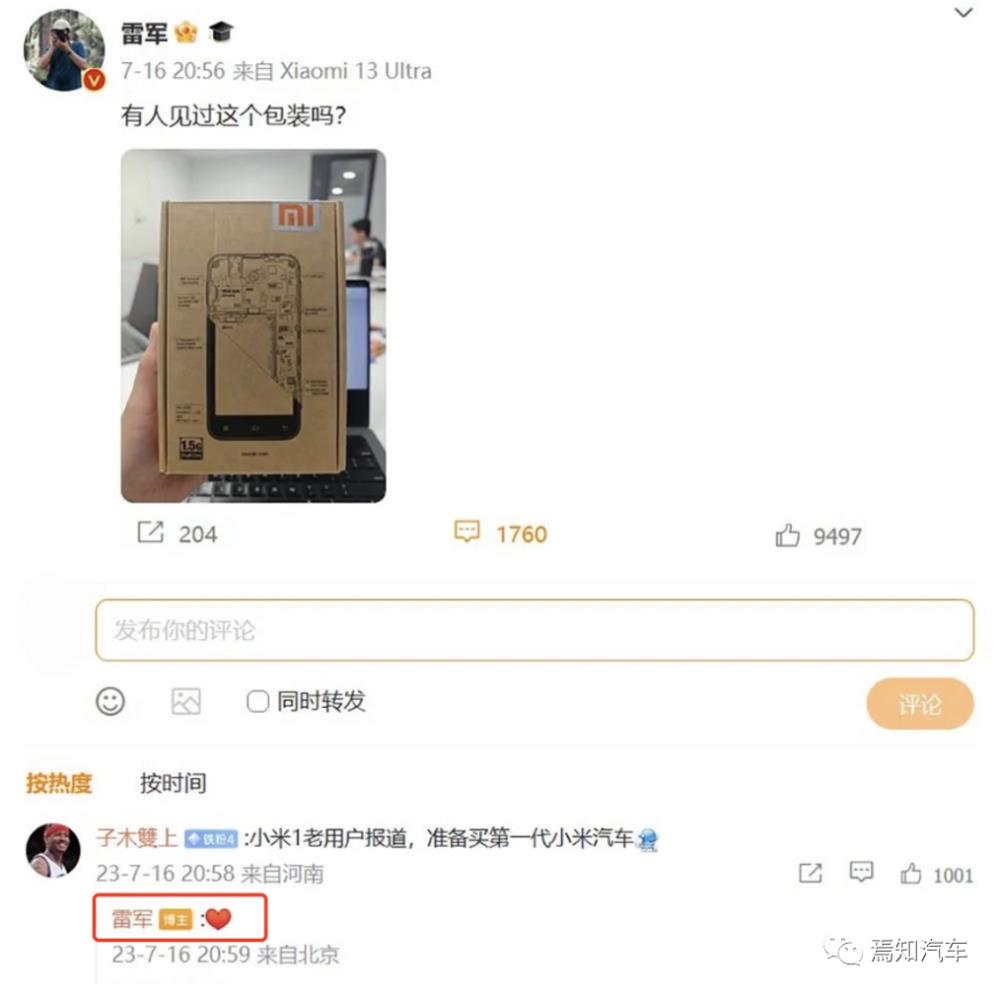
Task: Open the phone box photo
Action: pyautogui.click(x=253, y=325)
